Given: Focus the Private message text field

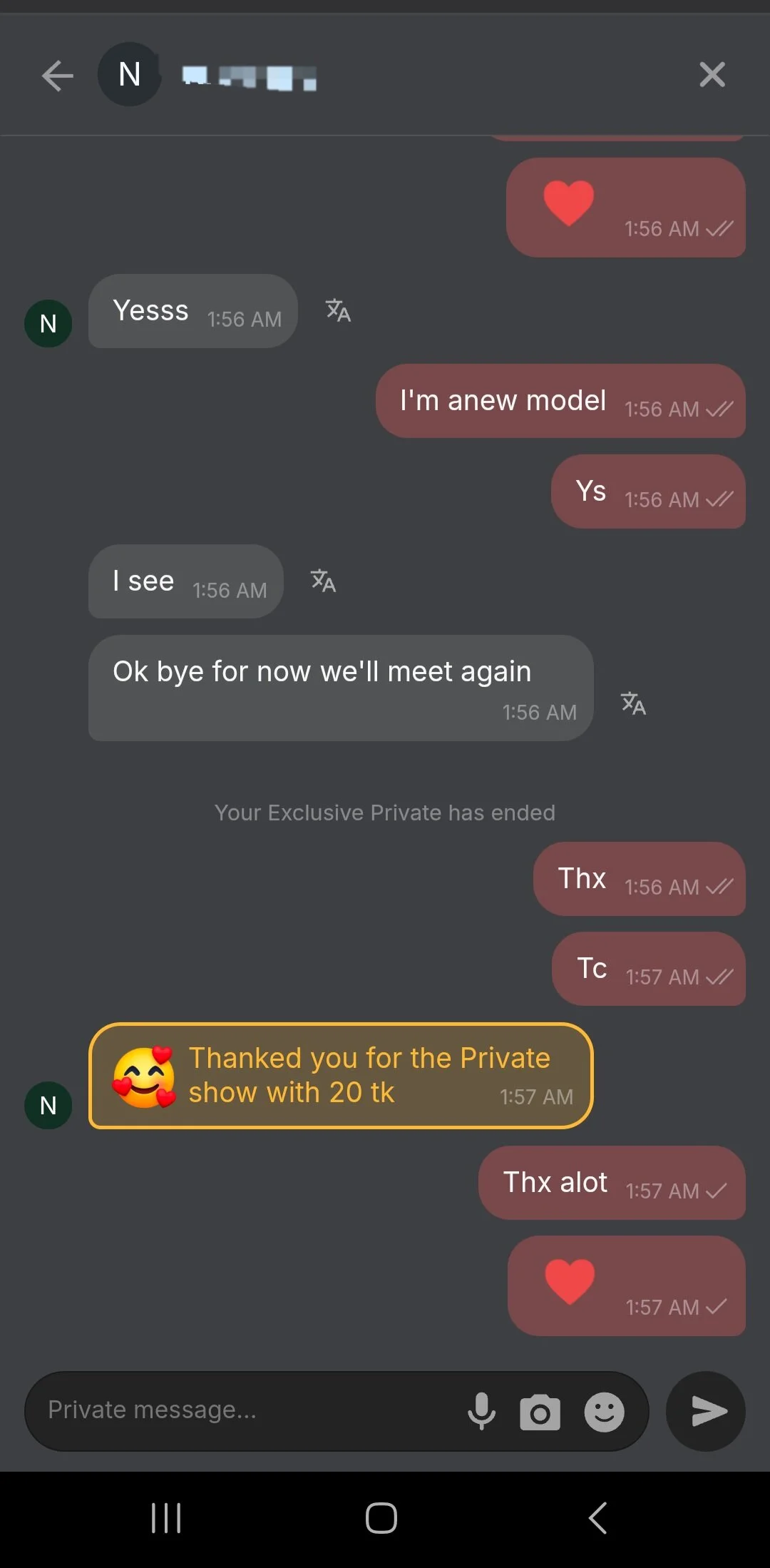Looking at the screenshot, I should tap(242, 1410).
